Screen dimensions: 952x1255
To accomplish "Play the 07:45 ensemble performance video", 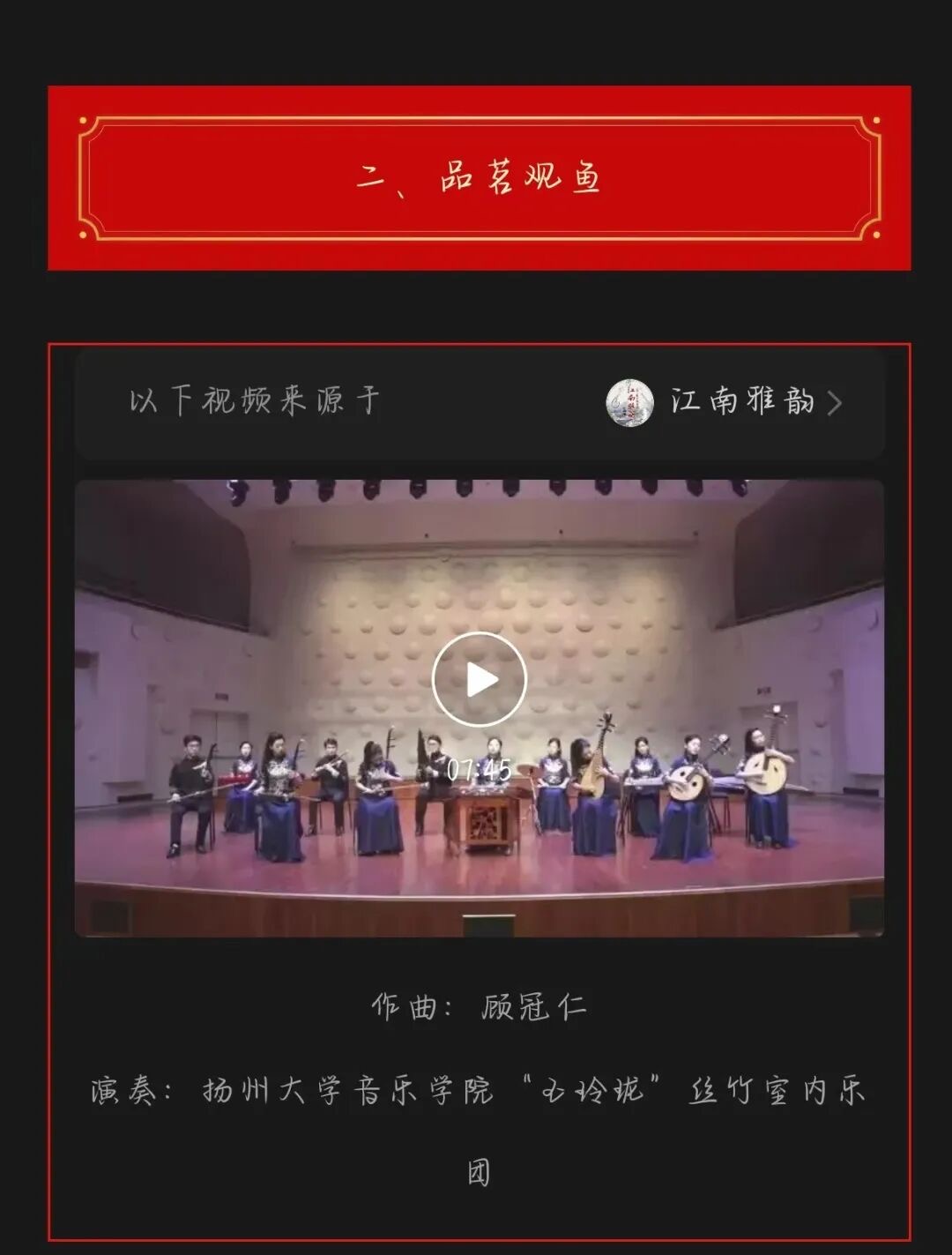I will (479, 679).
